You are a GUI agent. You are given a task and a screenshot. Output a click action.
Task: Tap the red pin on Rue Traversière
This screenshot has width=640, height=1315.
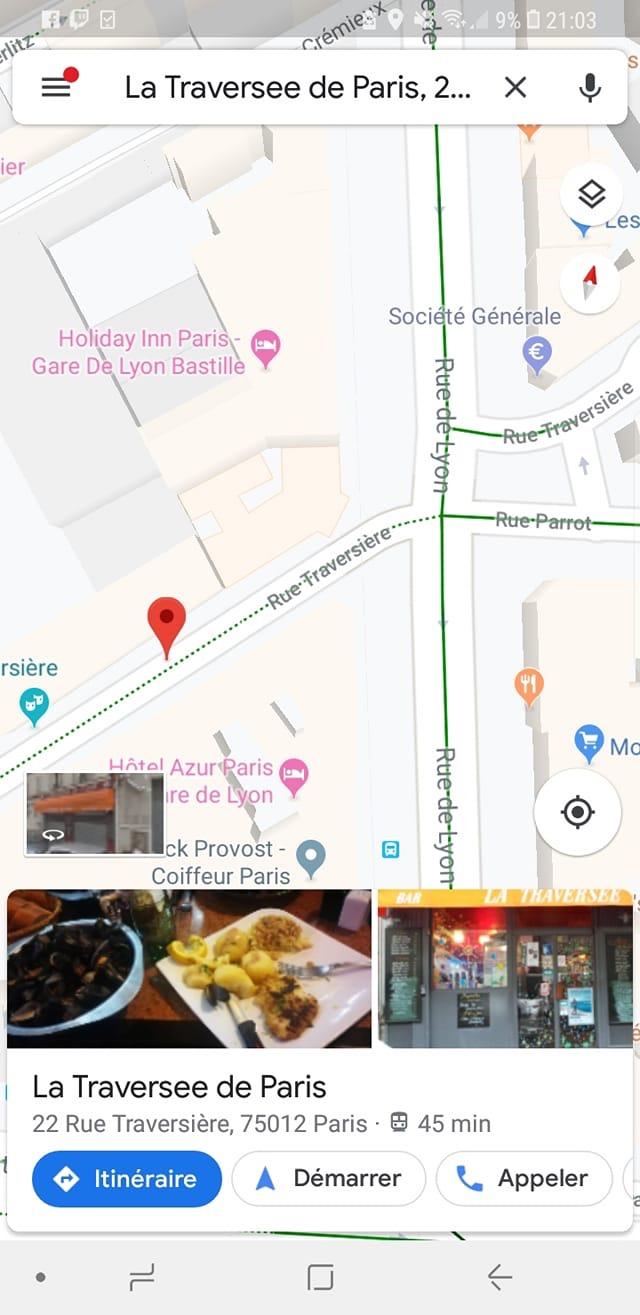(166, 626)
